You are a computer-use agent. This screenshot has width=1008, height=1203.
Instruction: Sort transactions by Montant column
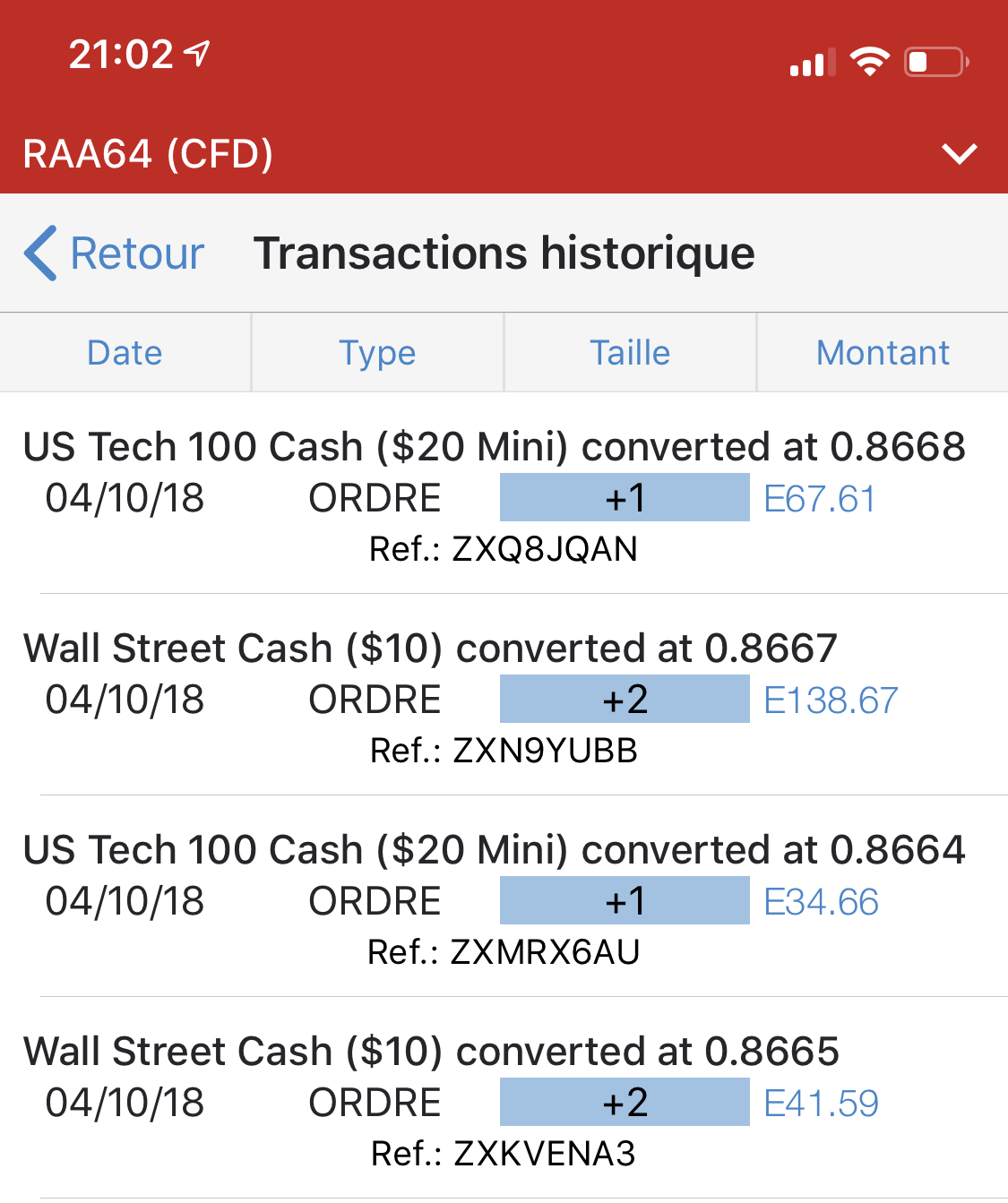883,353
